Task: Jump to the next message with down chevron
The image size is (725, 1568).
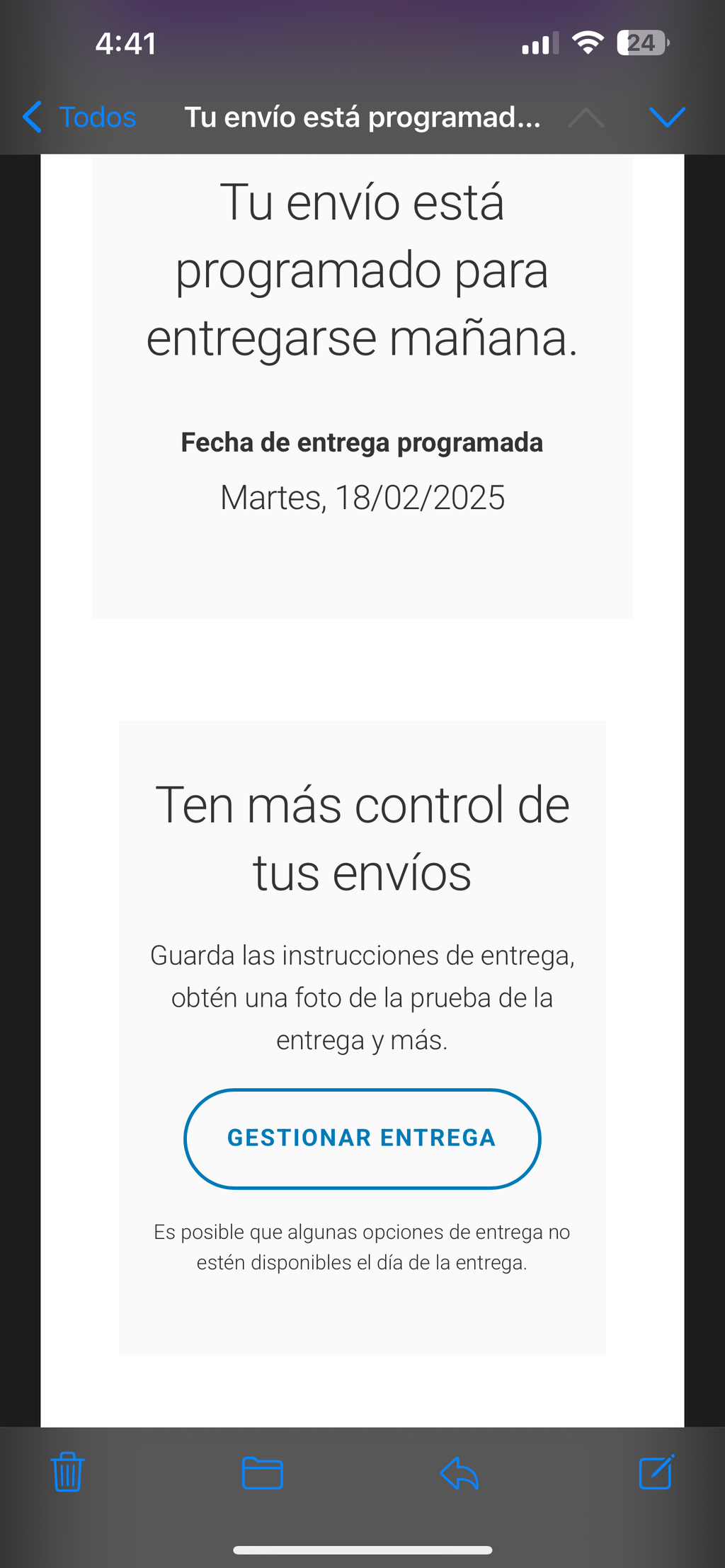Action: [x=667, y=118]
